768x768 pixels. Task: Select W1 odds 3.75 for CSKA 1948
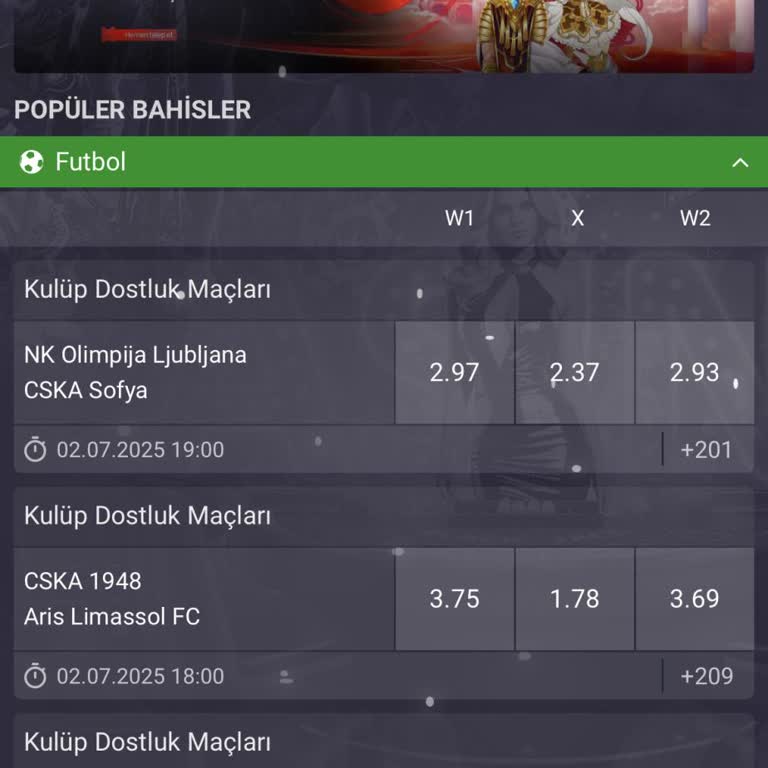[455, 598]
